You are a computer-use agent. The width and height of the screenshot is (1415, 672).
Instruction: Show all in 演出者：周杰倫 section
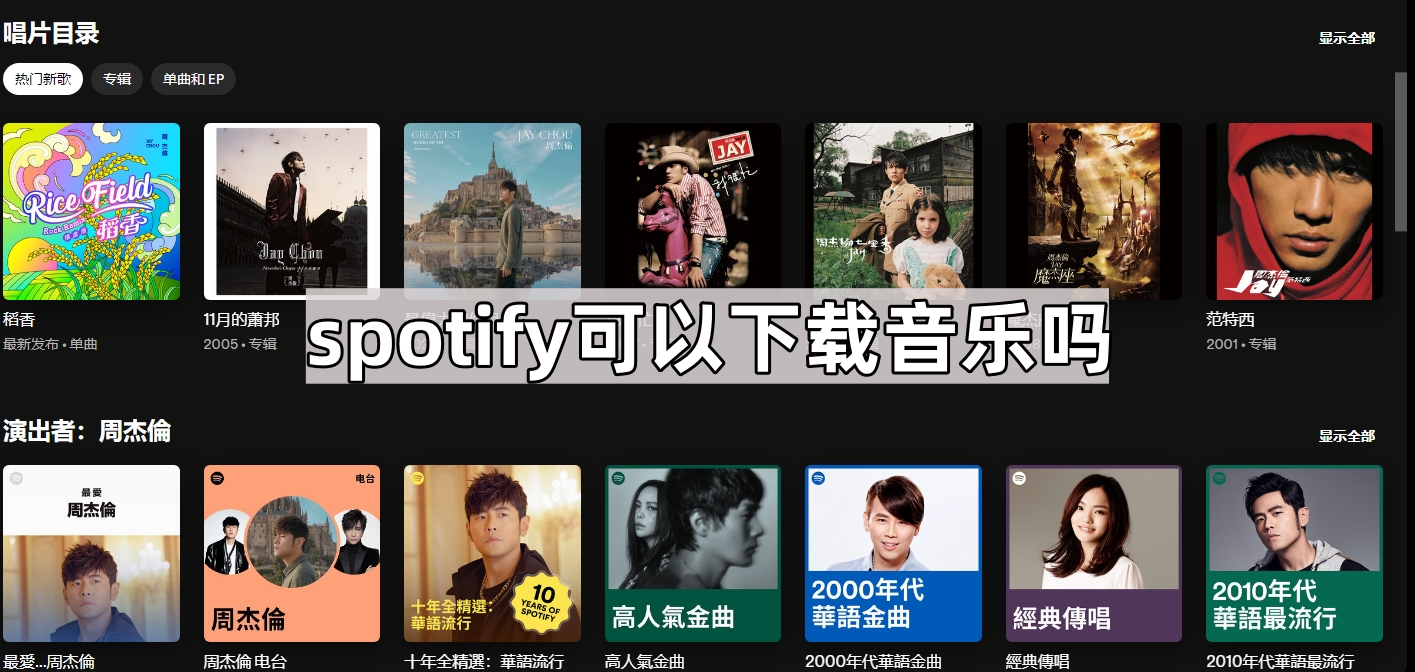1346,436
